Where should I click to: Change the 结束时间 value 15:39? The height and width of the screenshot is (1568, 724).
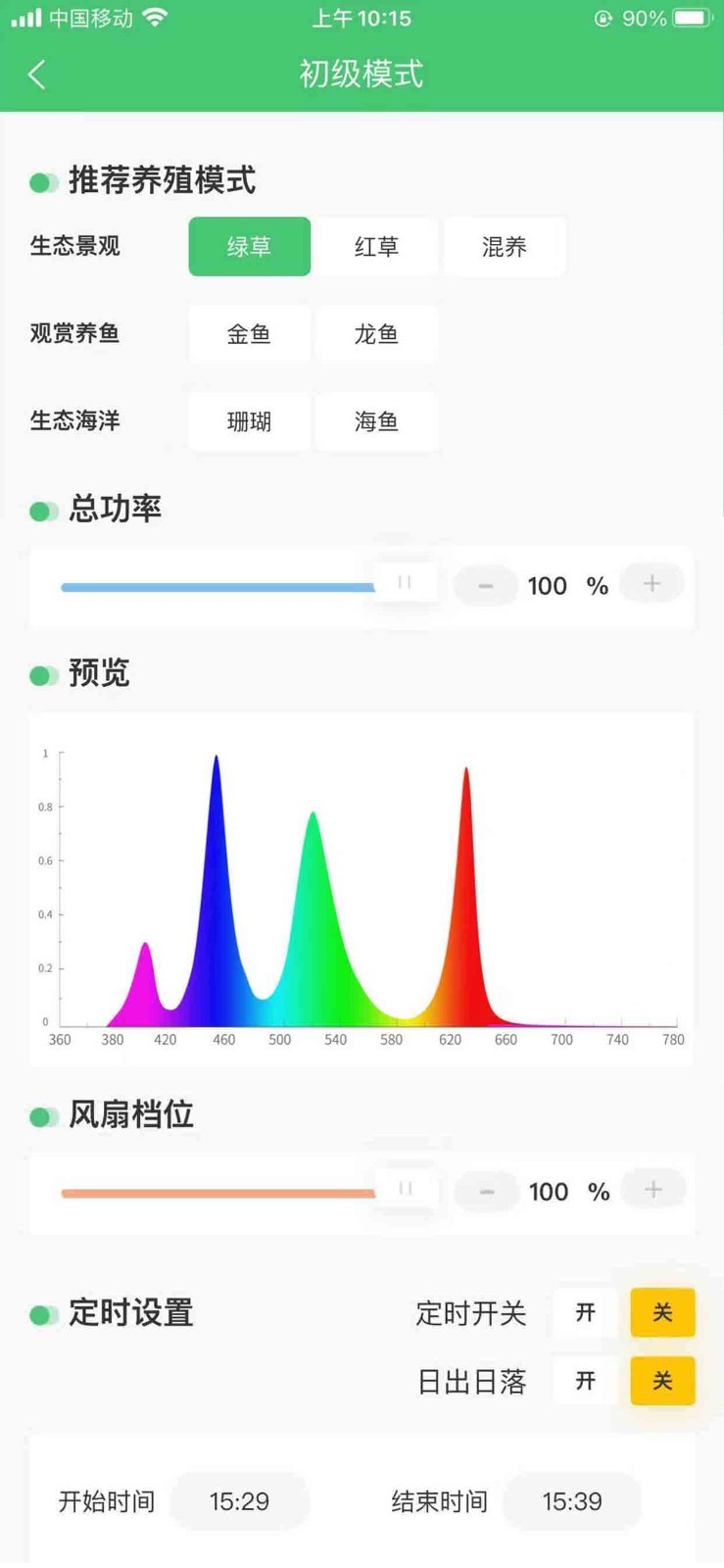coord(572,1501)
